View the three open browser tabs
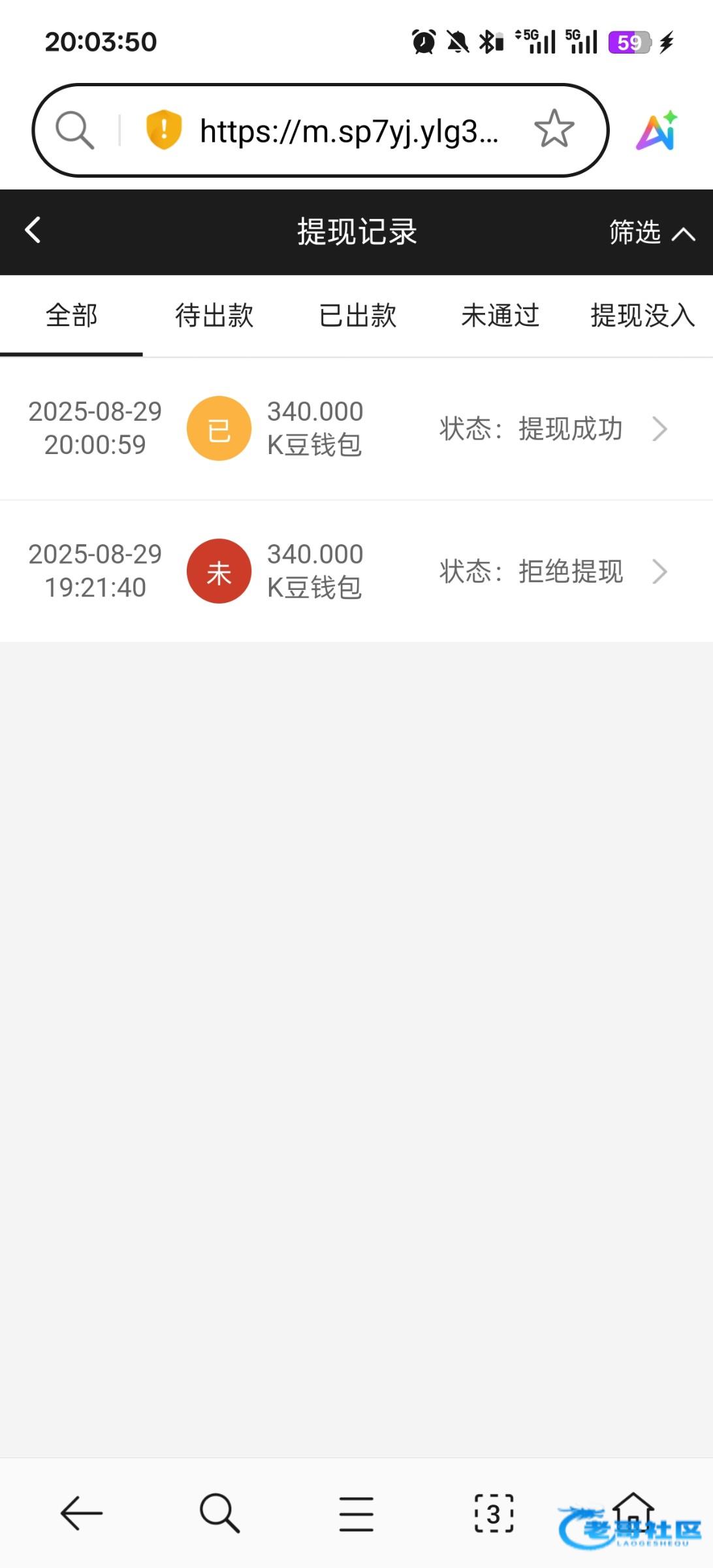The height and width of the screenshot is (1568, 713). click(x=494, y=1513)
